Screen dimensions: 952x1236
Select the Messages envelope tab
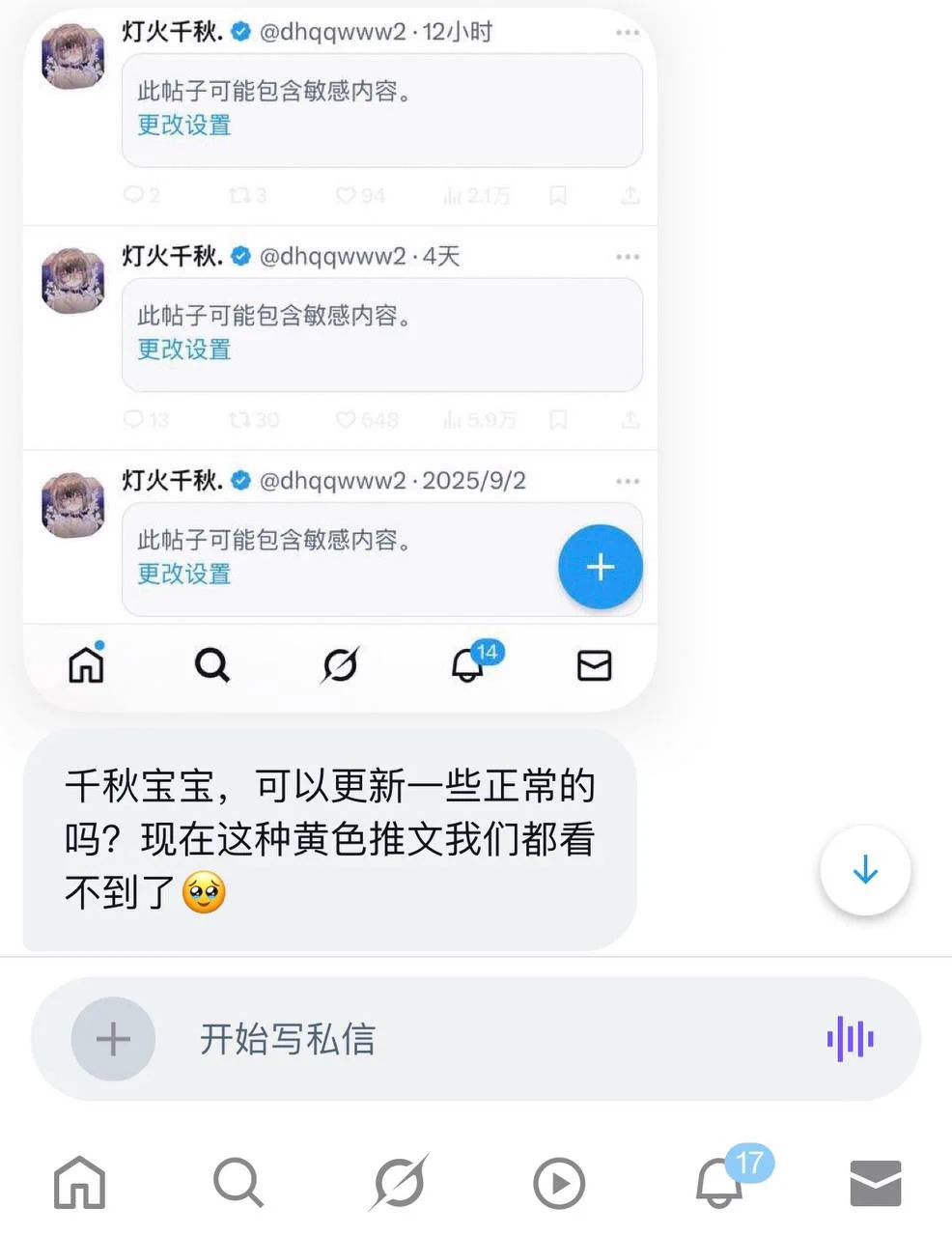pyautogui.click(x=875, y=1183)
